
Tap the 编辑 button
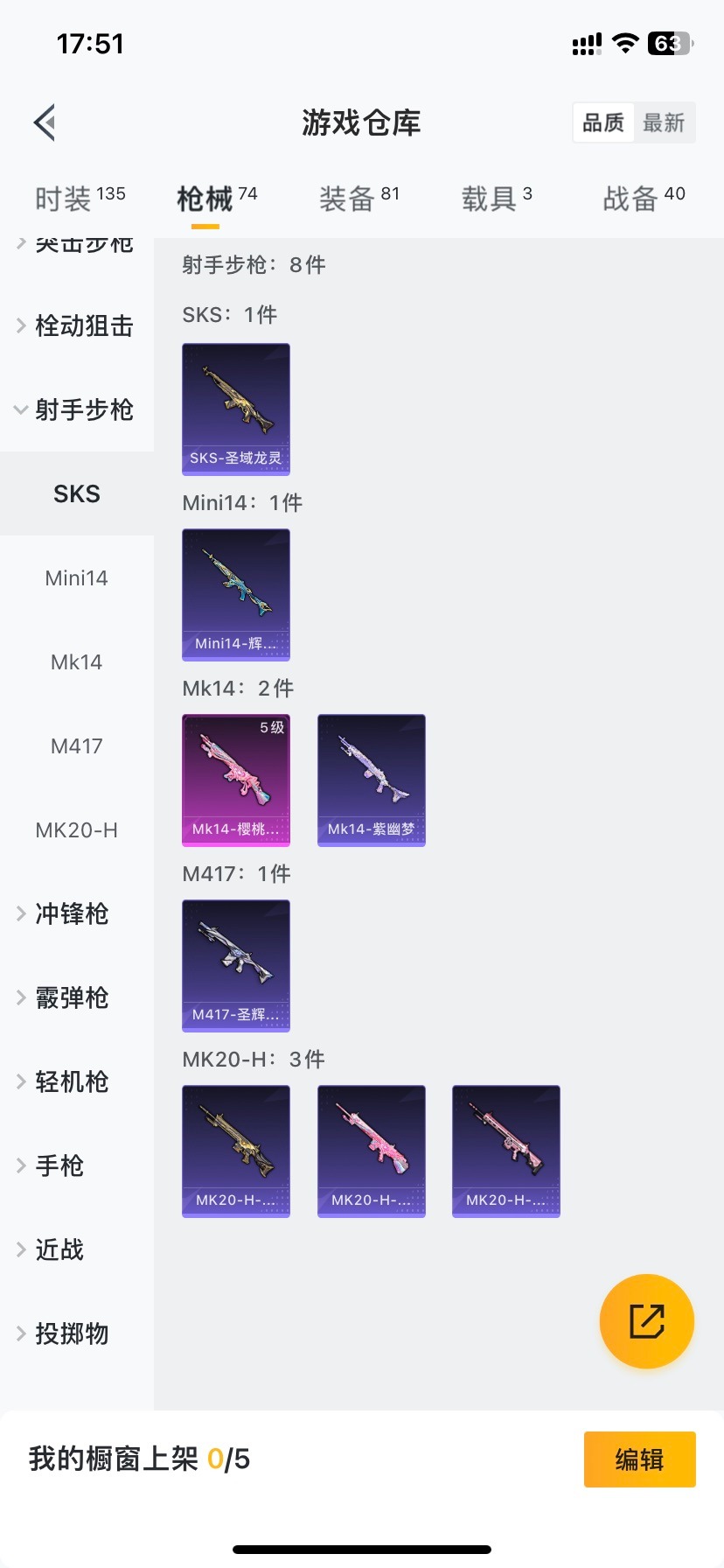(x=639, y=1459)
